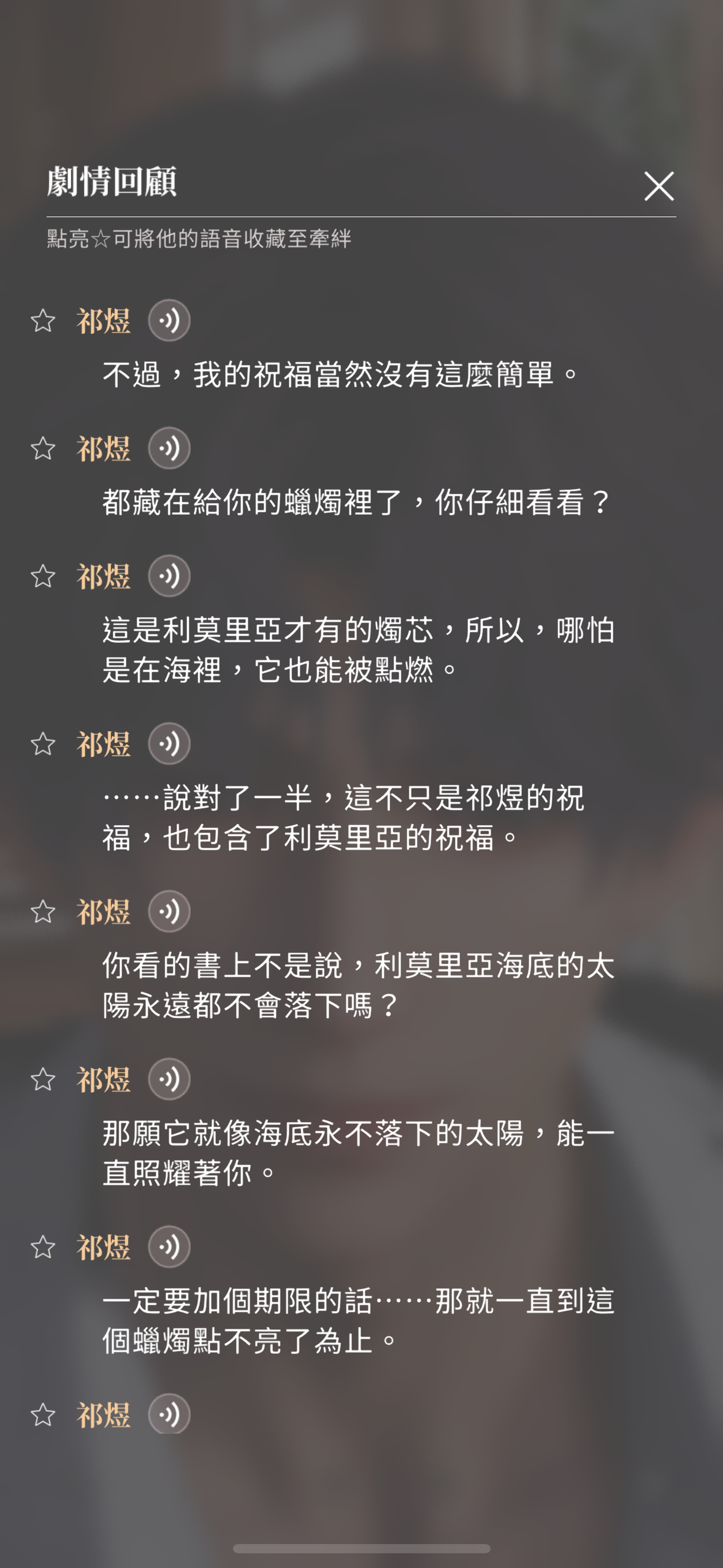The width and height of the screenshot is (723, 1568).
Task: Light the star for 這是利莫里亞才有的燭芯
Action: point(43,576)
